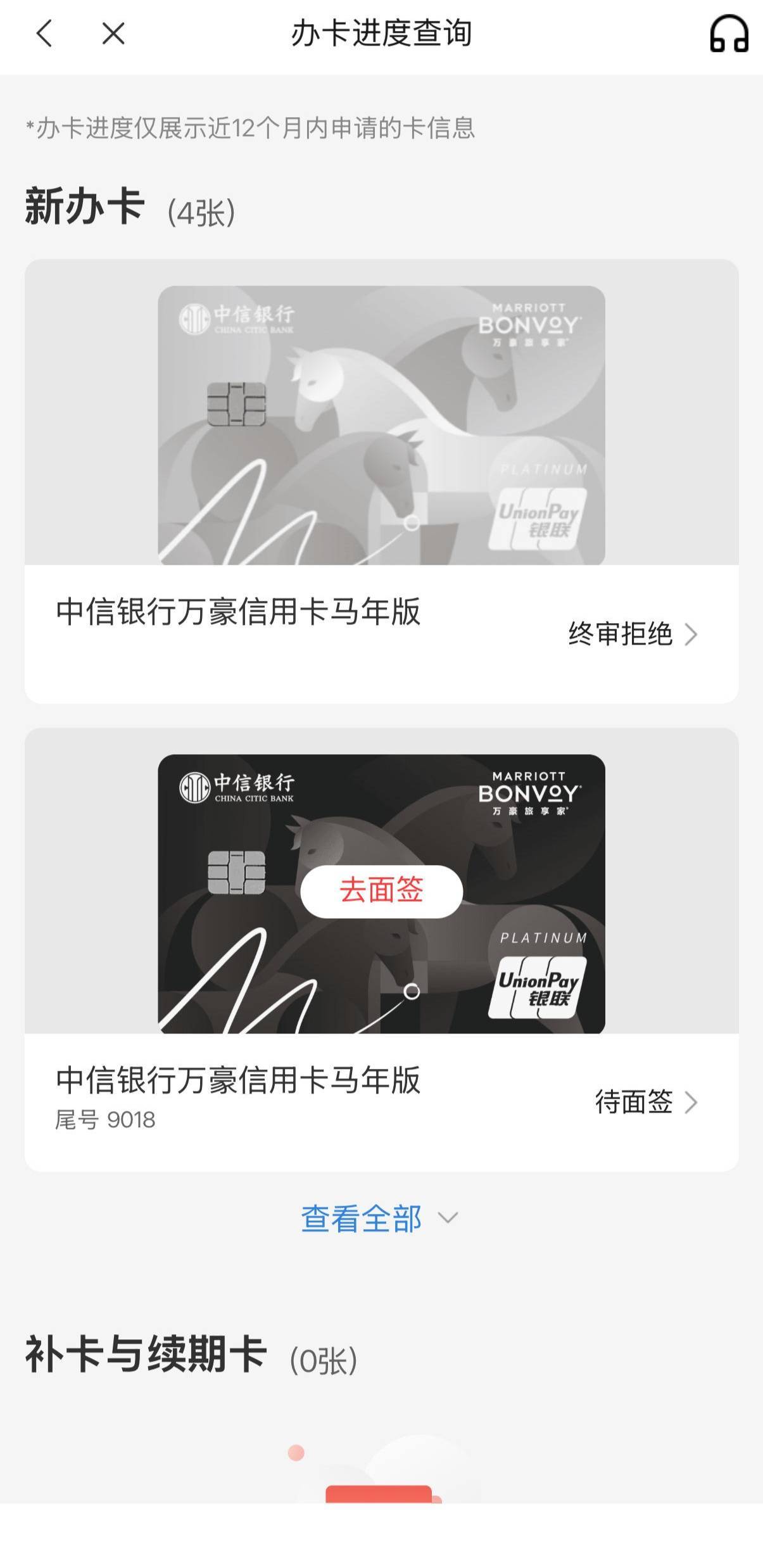Open the 终审拒绝 status details
Viewport: 763px width, 1568px height.
(x=633, y=634)
